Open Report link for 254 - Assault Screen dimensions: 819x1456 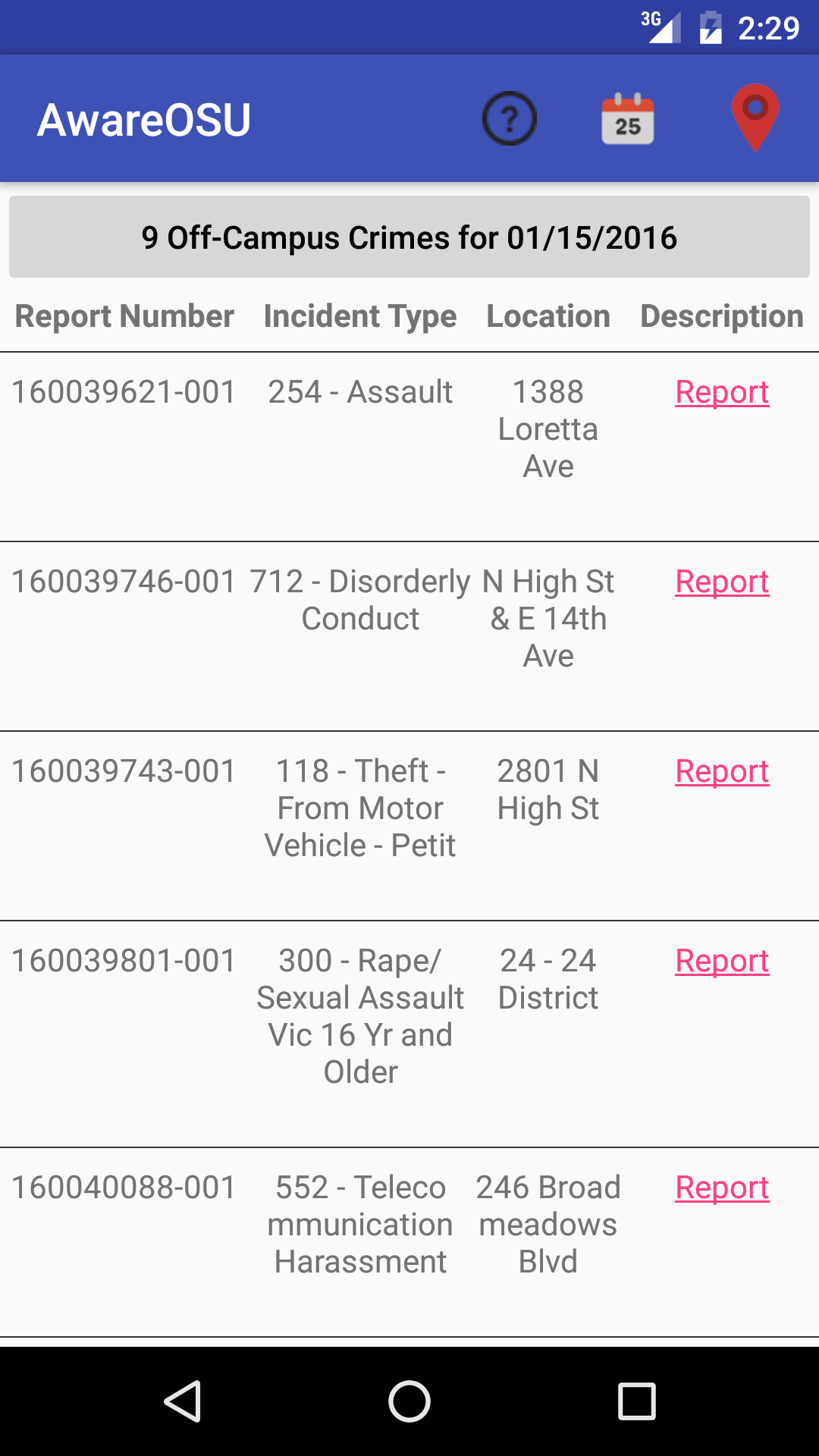(722, 392)
